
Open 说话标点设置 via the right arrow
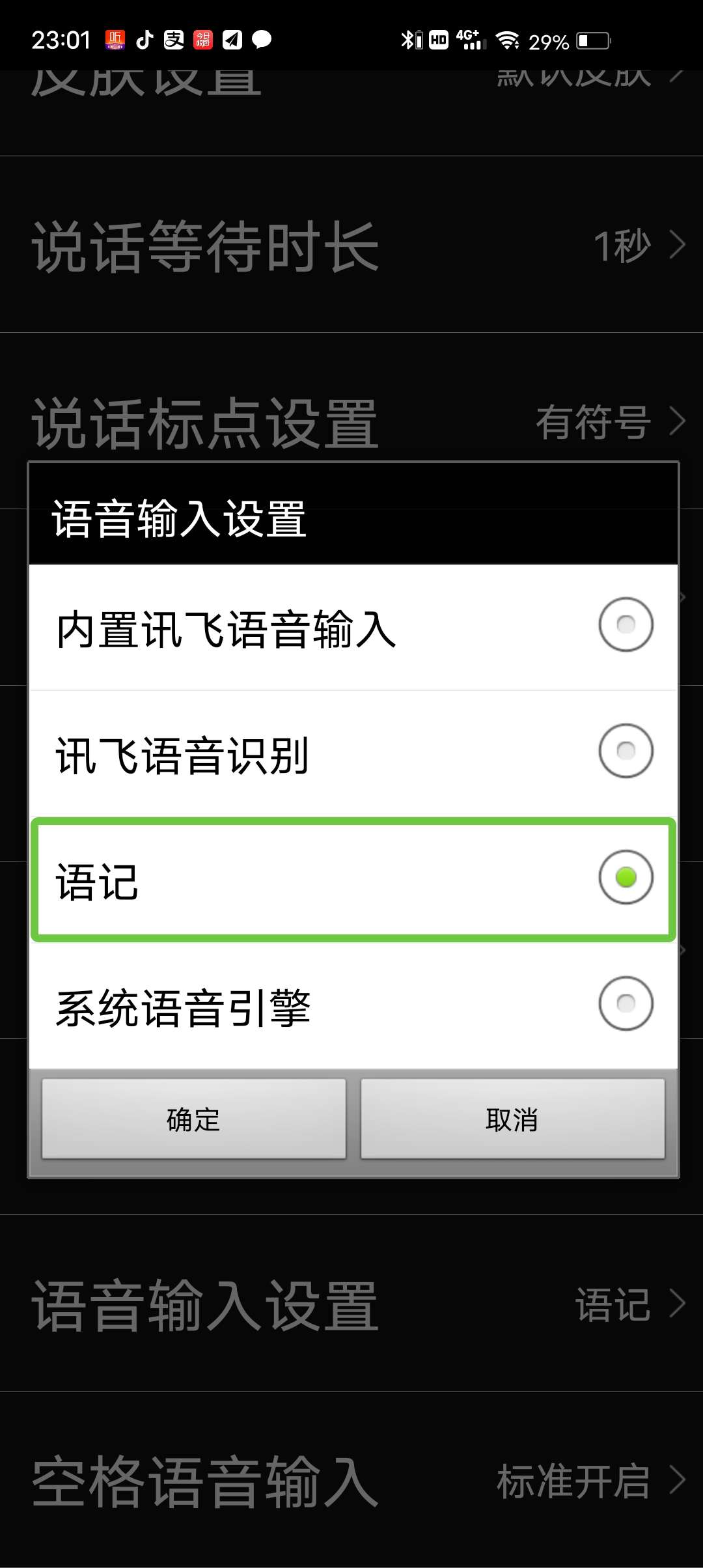click(x=677, y=420)
